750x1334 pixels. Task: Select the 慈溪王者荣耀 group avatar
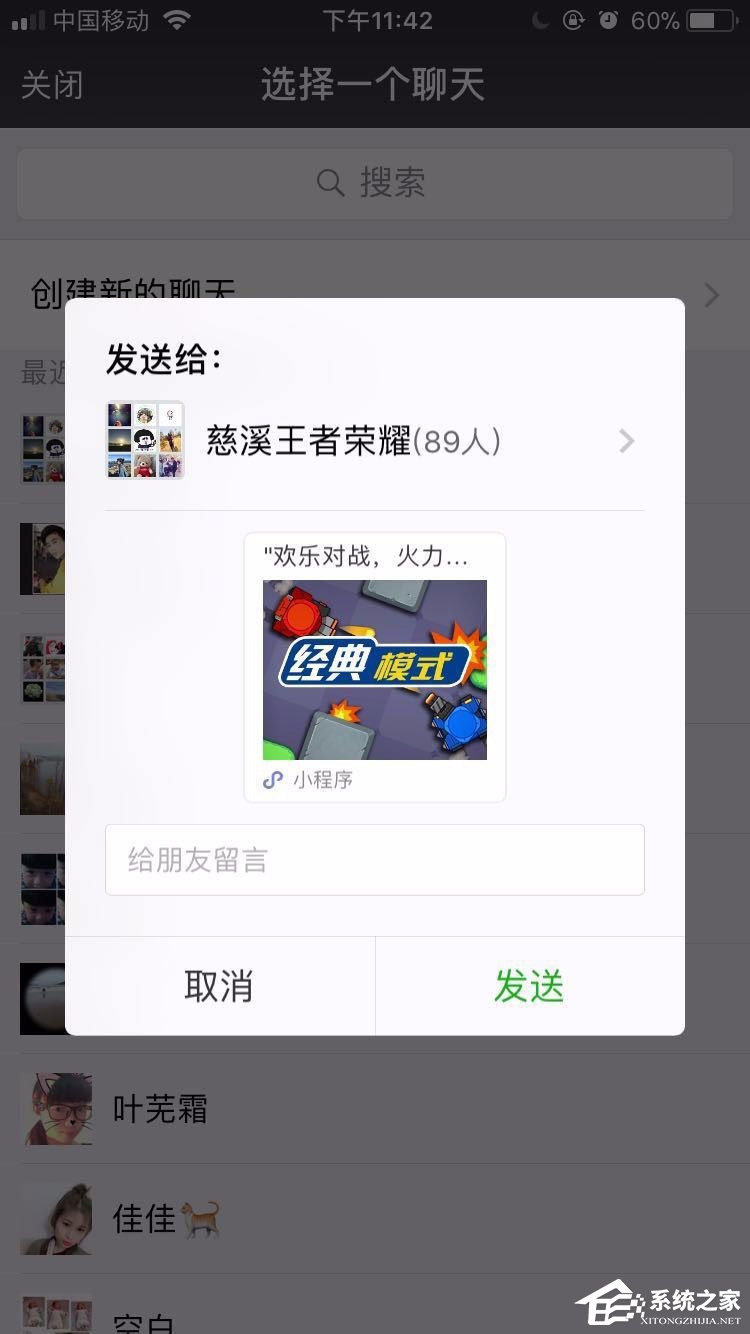click(145, 440)
